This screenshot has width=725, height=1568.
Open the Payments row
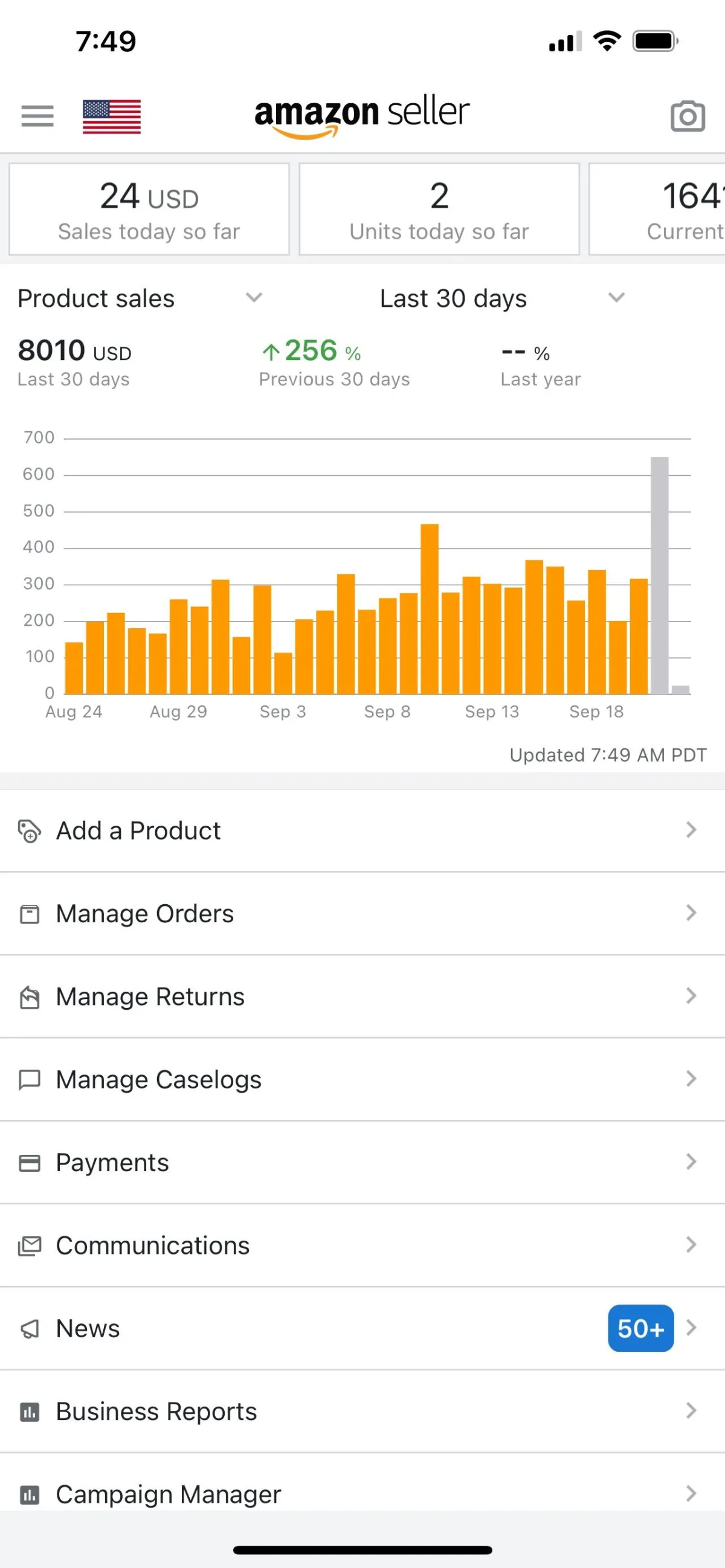click(362, 1162)
